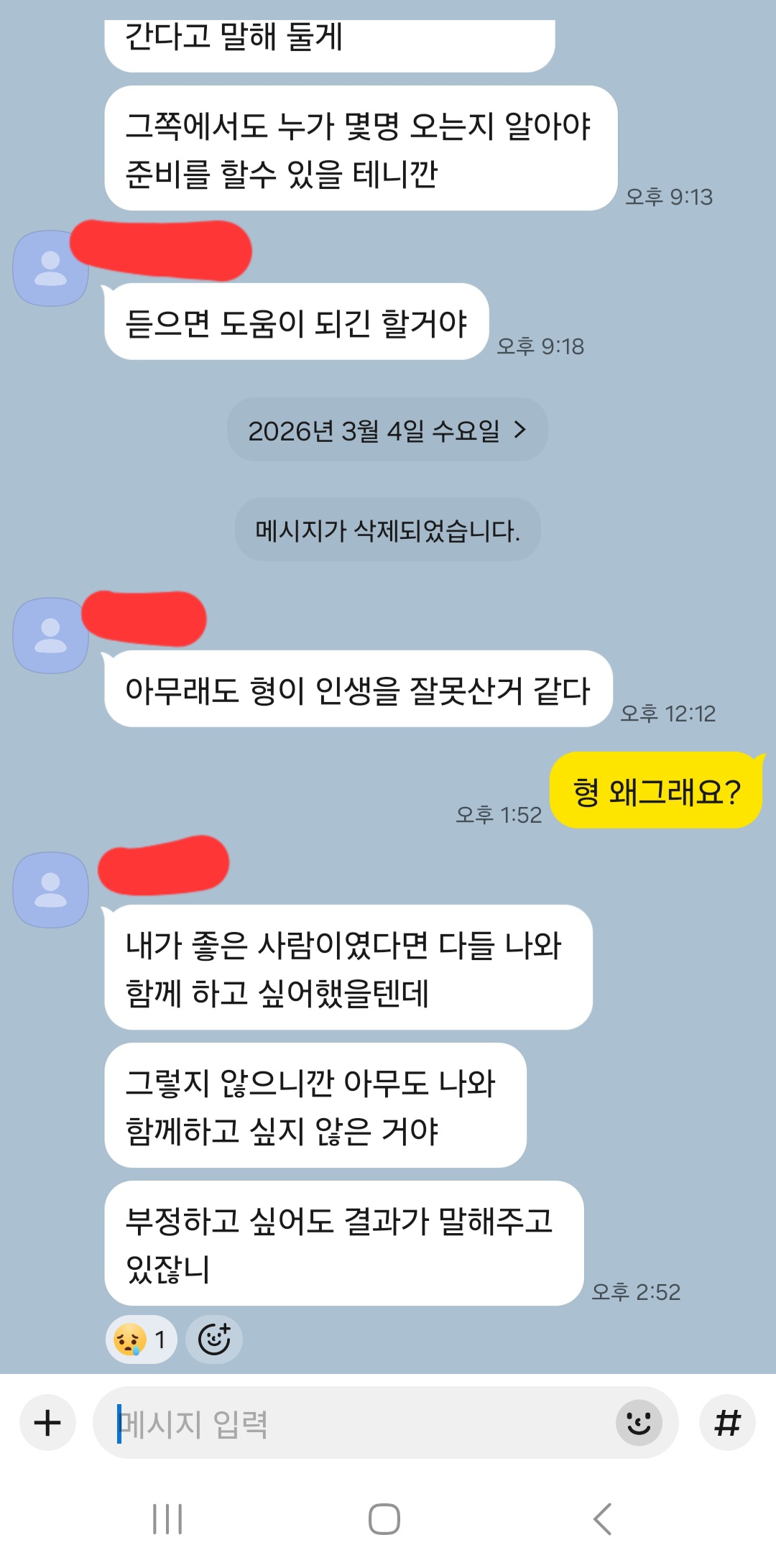
Task: Go back with the system back button
Action: click(602, 1519)
